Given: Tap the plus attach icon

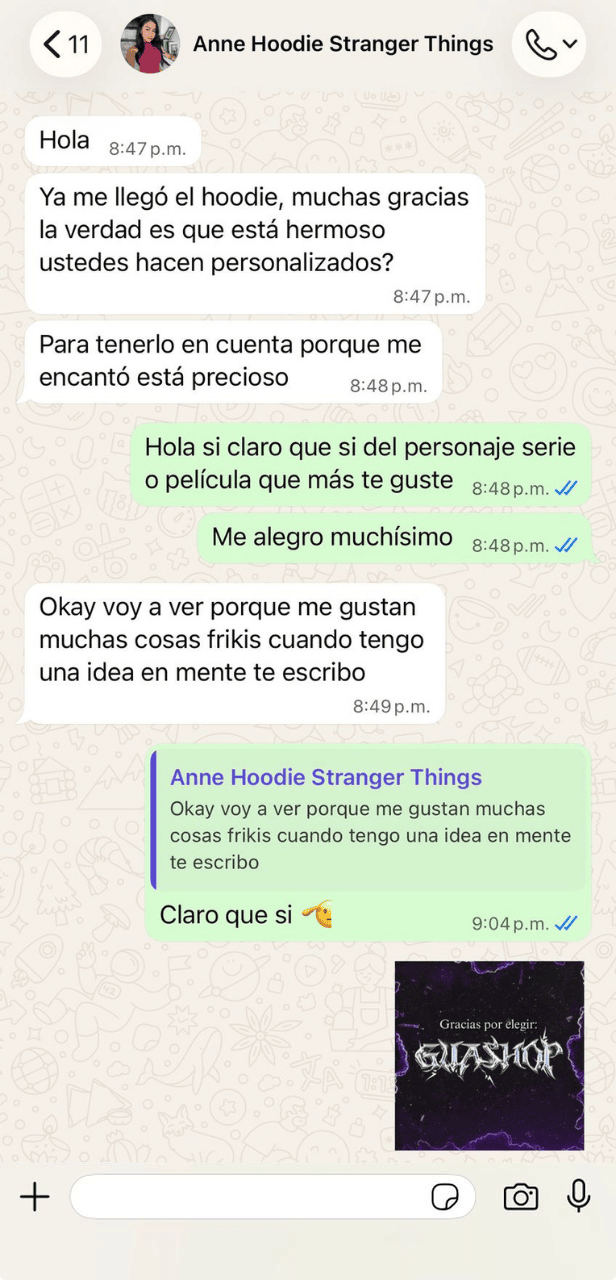Looking at the screenshot, I should [x=35, y=1196].
